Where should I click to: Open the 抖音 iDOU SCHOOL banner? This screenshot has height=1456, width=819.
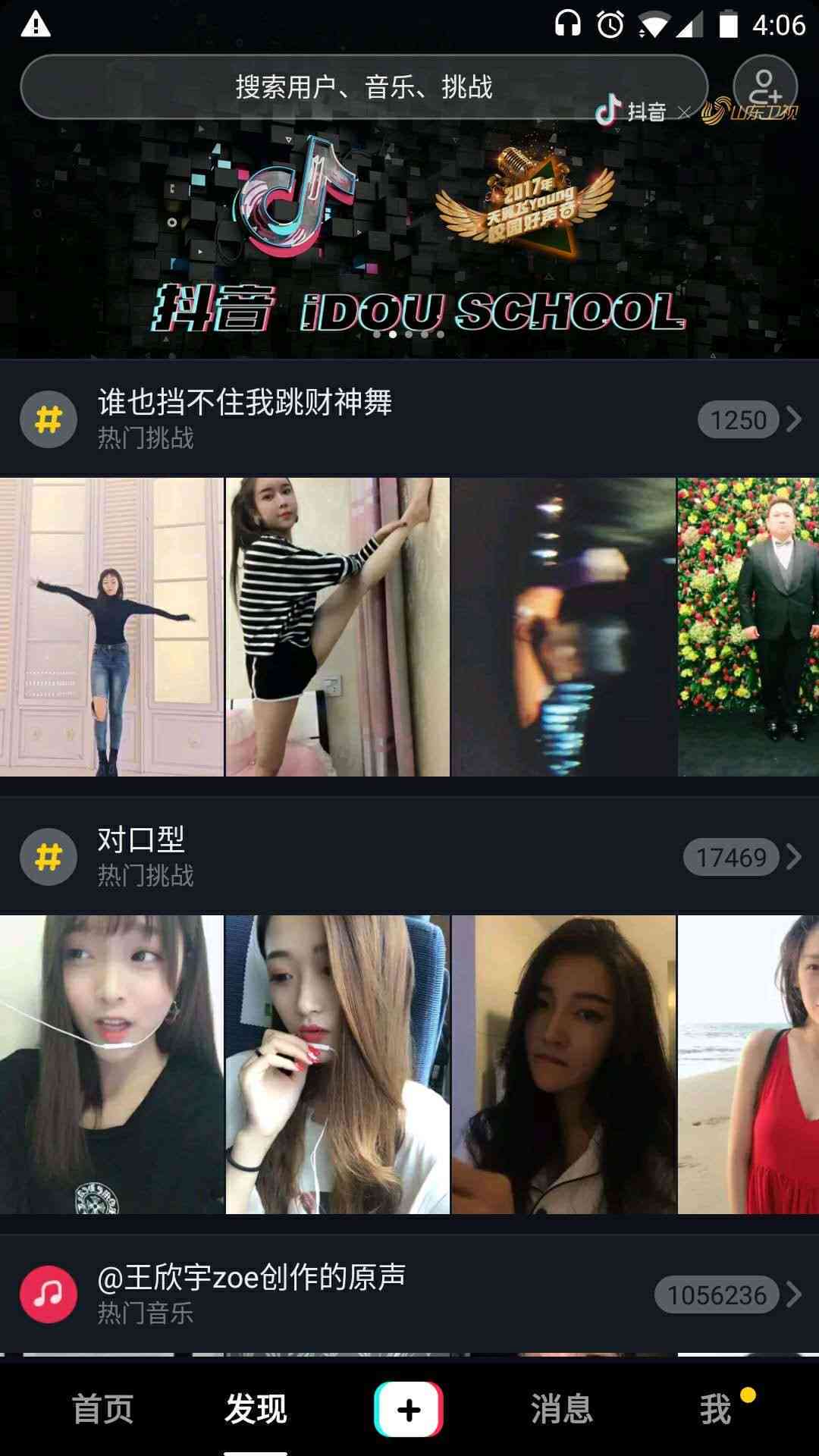click(x=409, y=243)
